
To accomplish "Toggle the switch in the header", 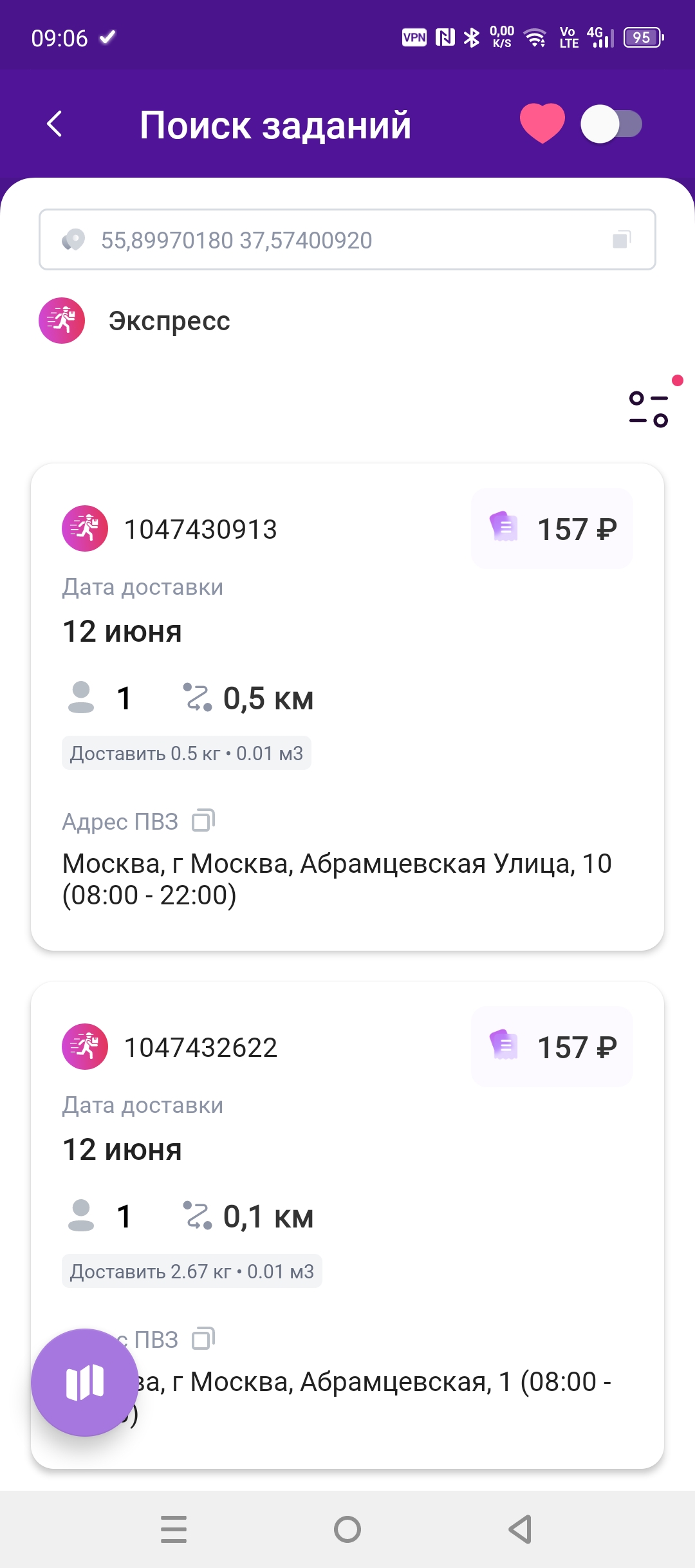I will pyautogui.click(x=611, y=124).
